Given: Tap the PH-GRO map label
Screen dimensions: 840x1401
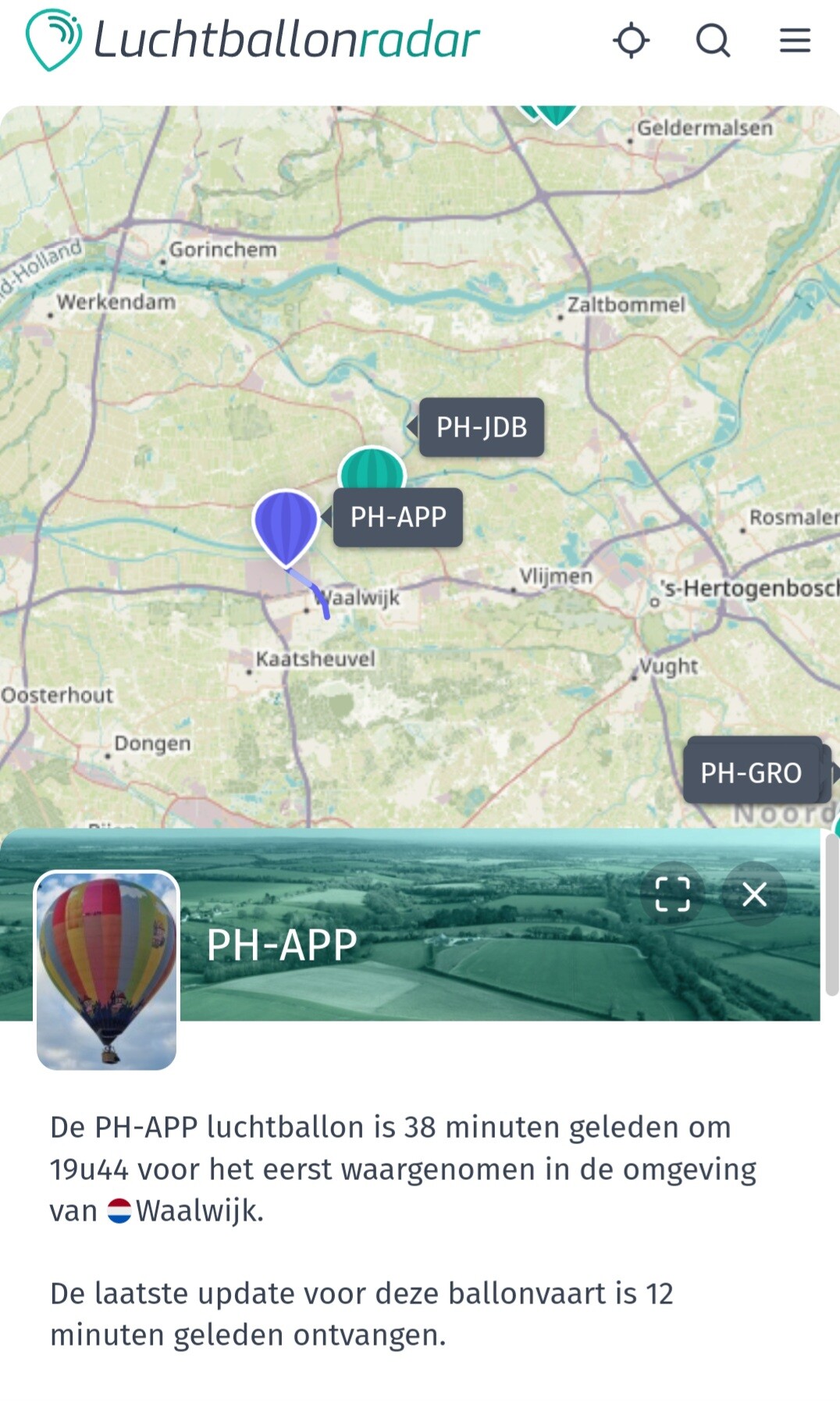Looking at the screenshot, I should [x=751, y=772].
